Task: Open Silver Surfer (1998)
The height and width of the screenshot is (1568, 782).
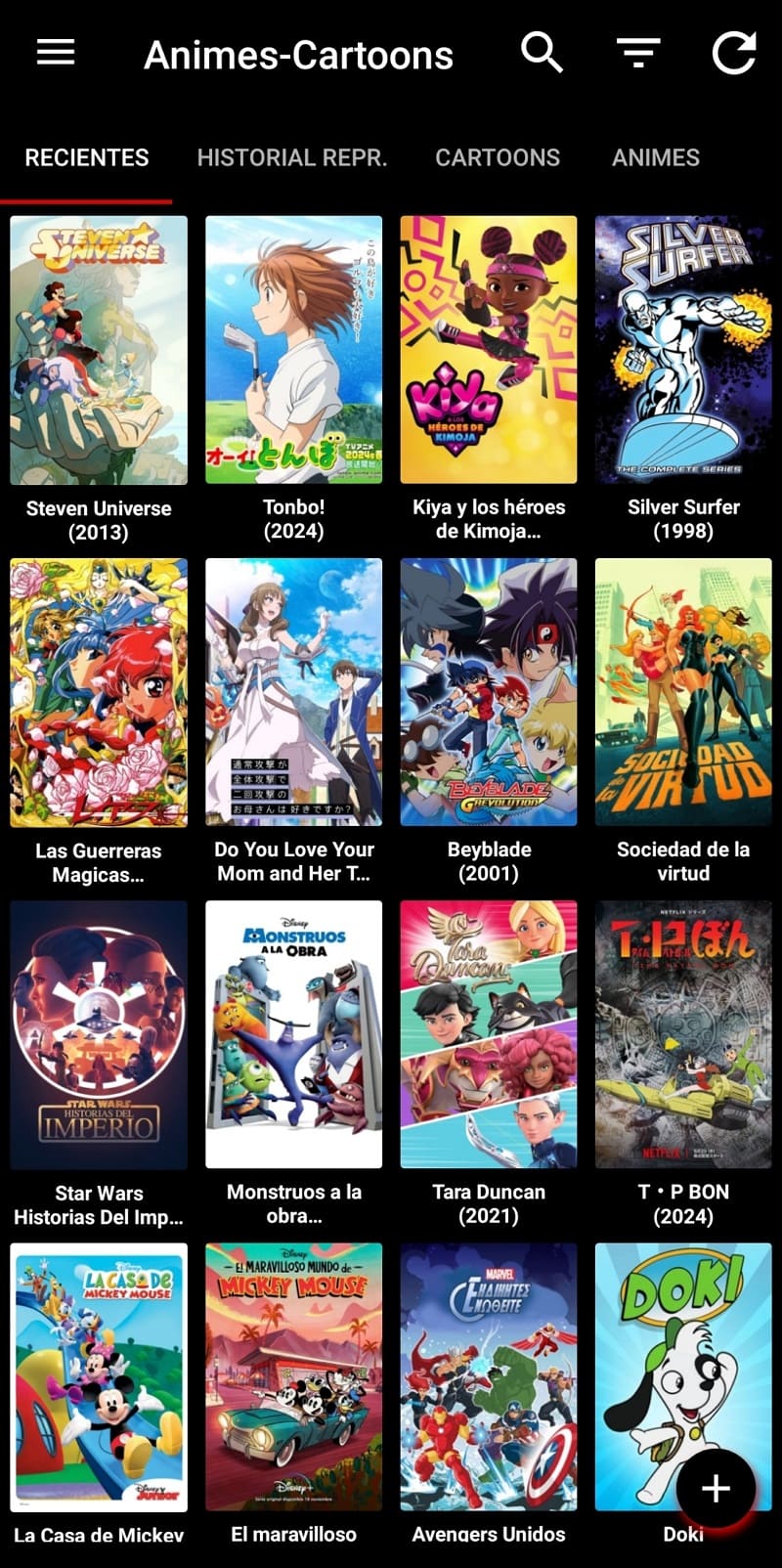Action: click(682, 349)
